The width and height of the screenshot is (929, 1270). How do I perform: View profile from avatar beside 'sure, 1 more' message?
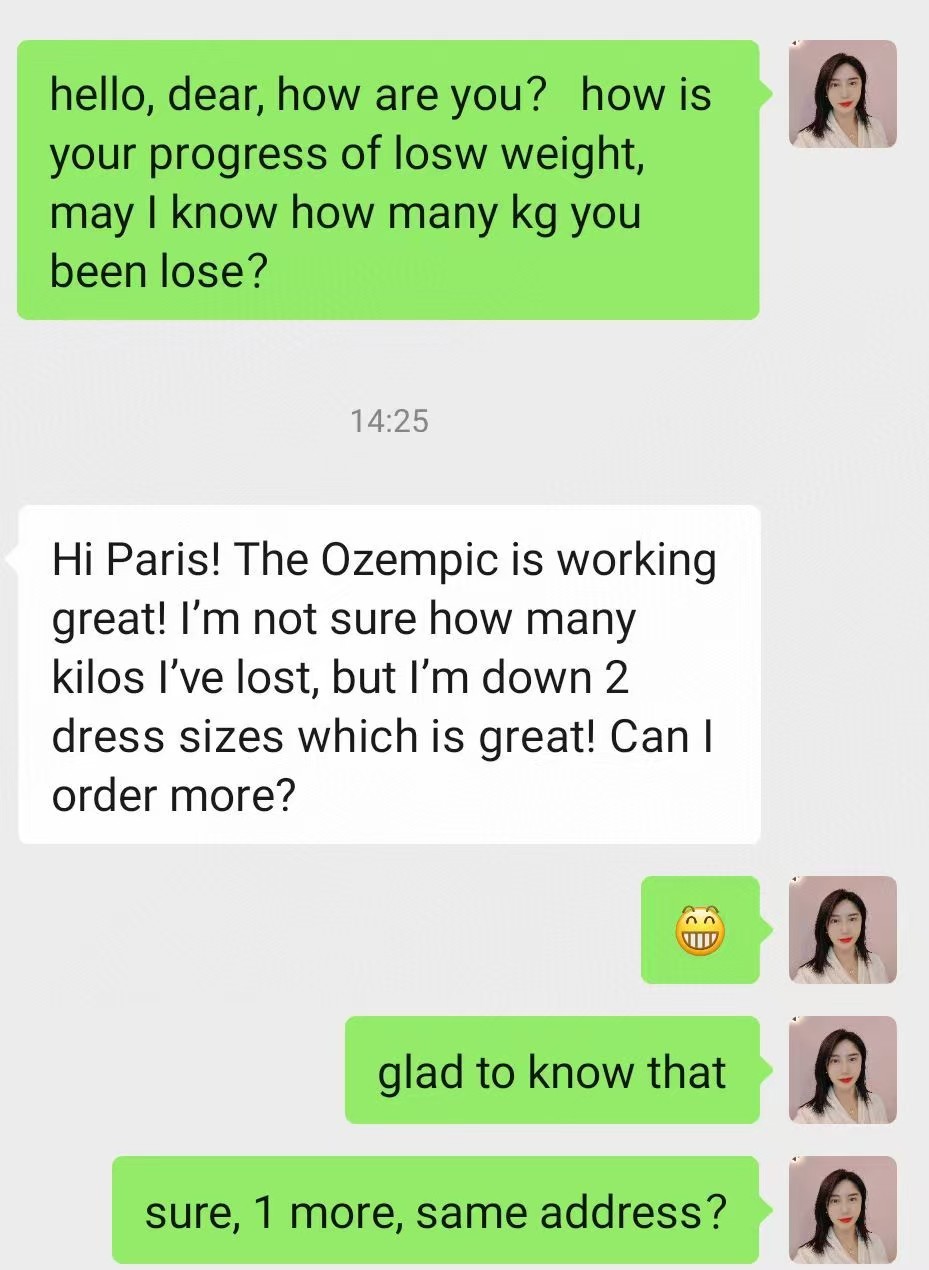pos(842,1210)
